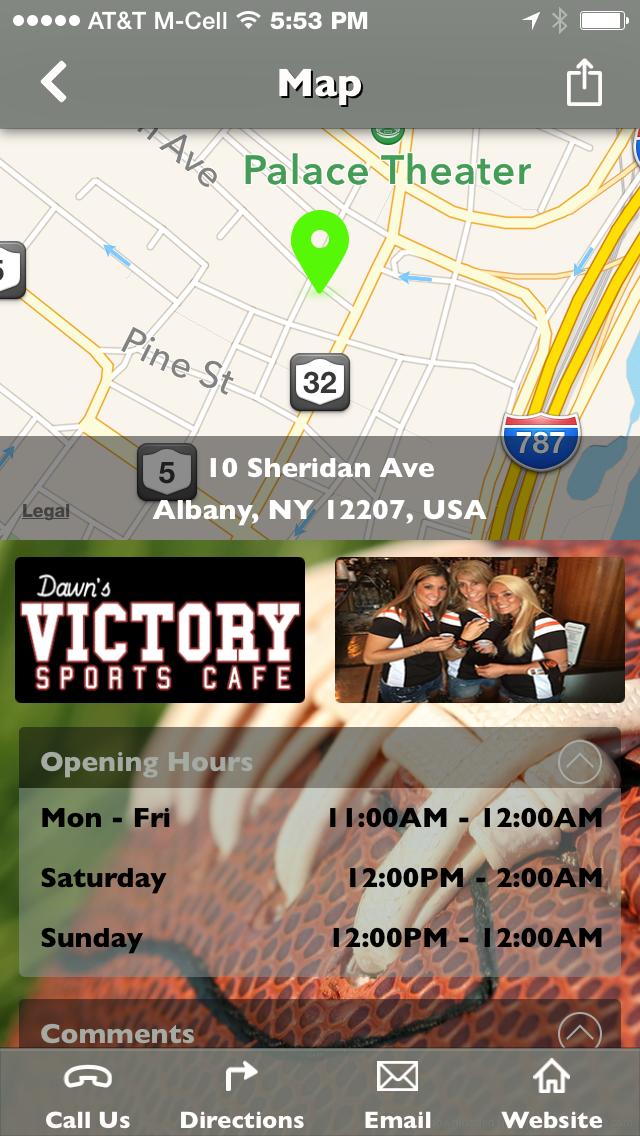640x1136 pixels.
Task: Open the photo of three women
Action: pyautogui.click(x=479, y=630)
